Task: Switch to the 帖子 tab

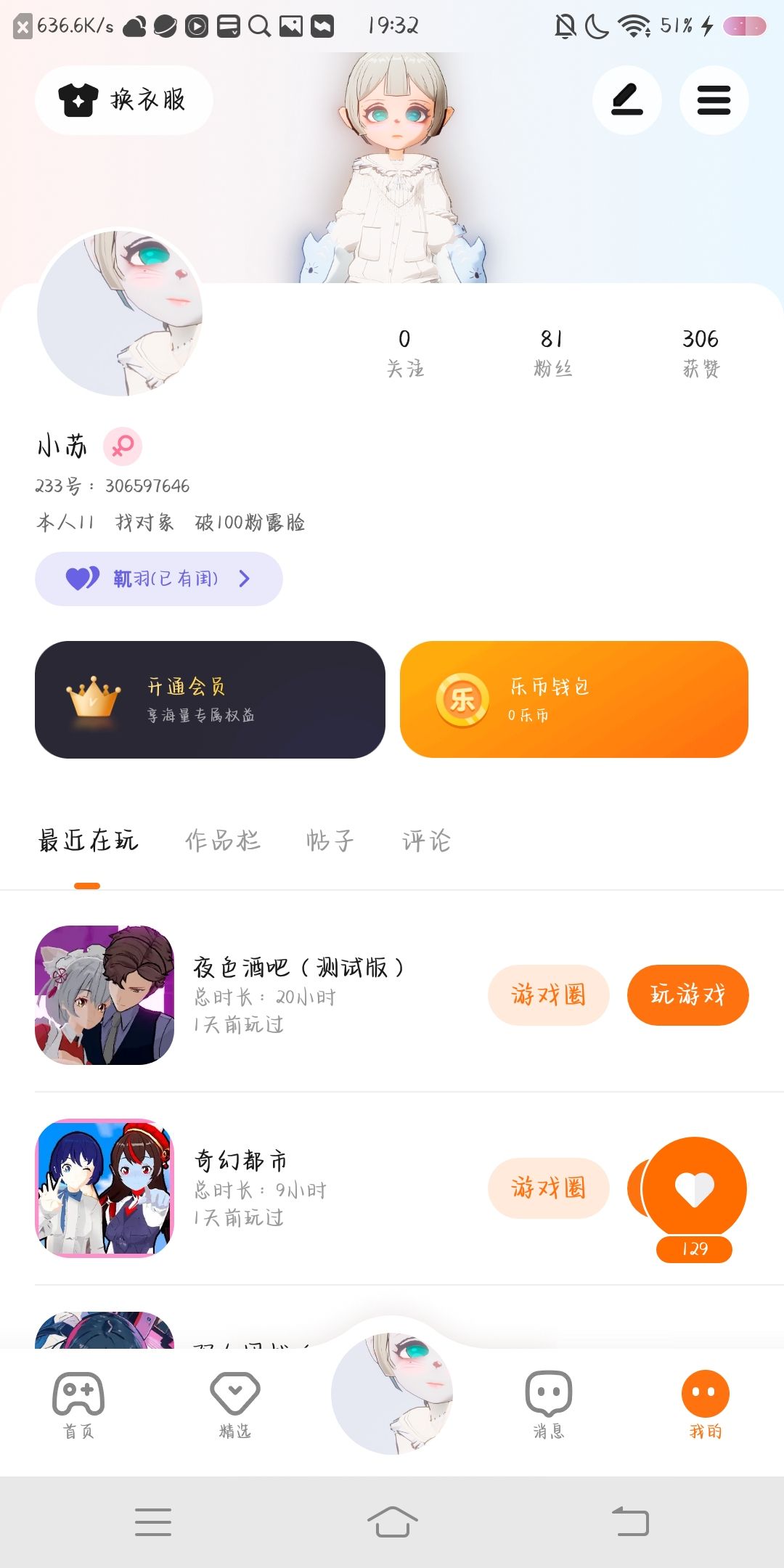Action: (330, 841)
